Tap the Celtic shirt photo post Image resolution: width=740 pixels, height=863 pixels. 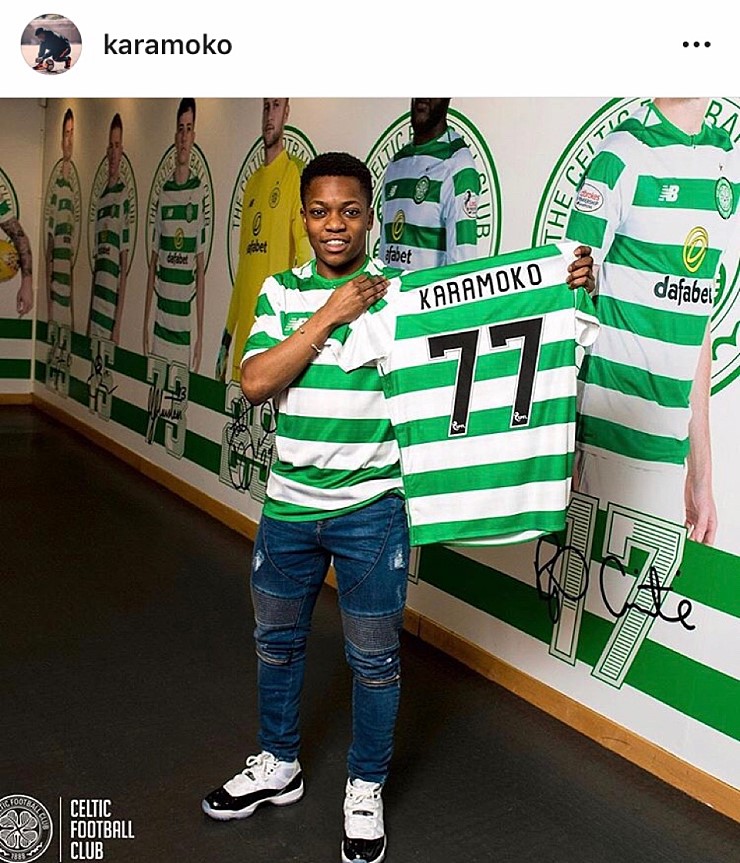tap(370, 480)
